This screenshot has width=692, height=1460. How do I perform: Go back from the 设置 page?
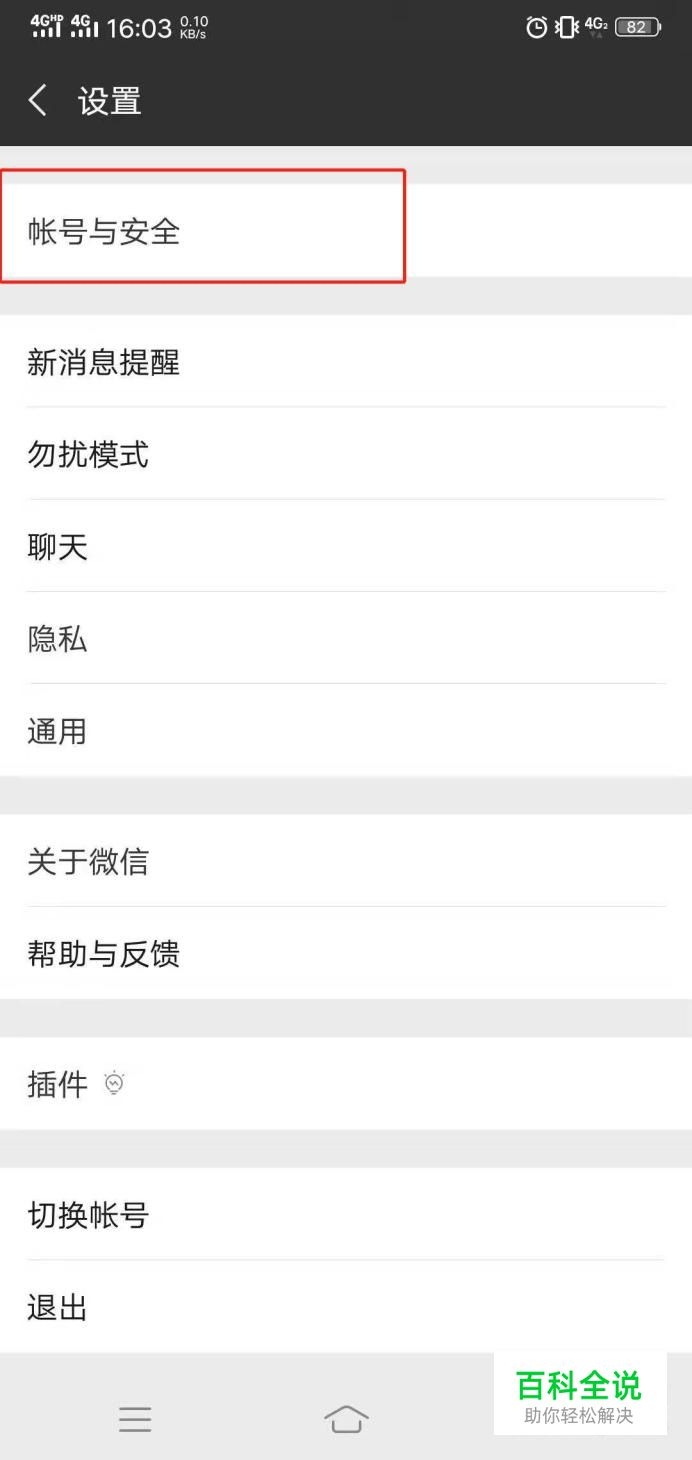(x=38, y=101)
